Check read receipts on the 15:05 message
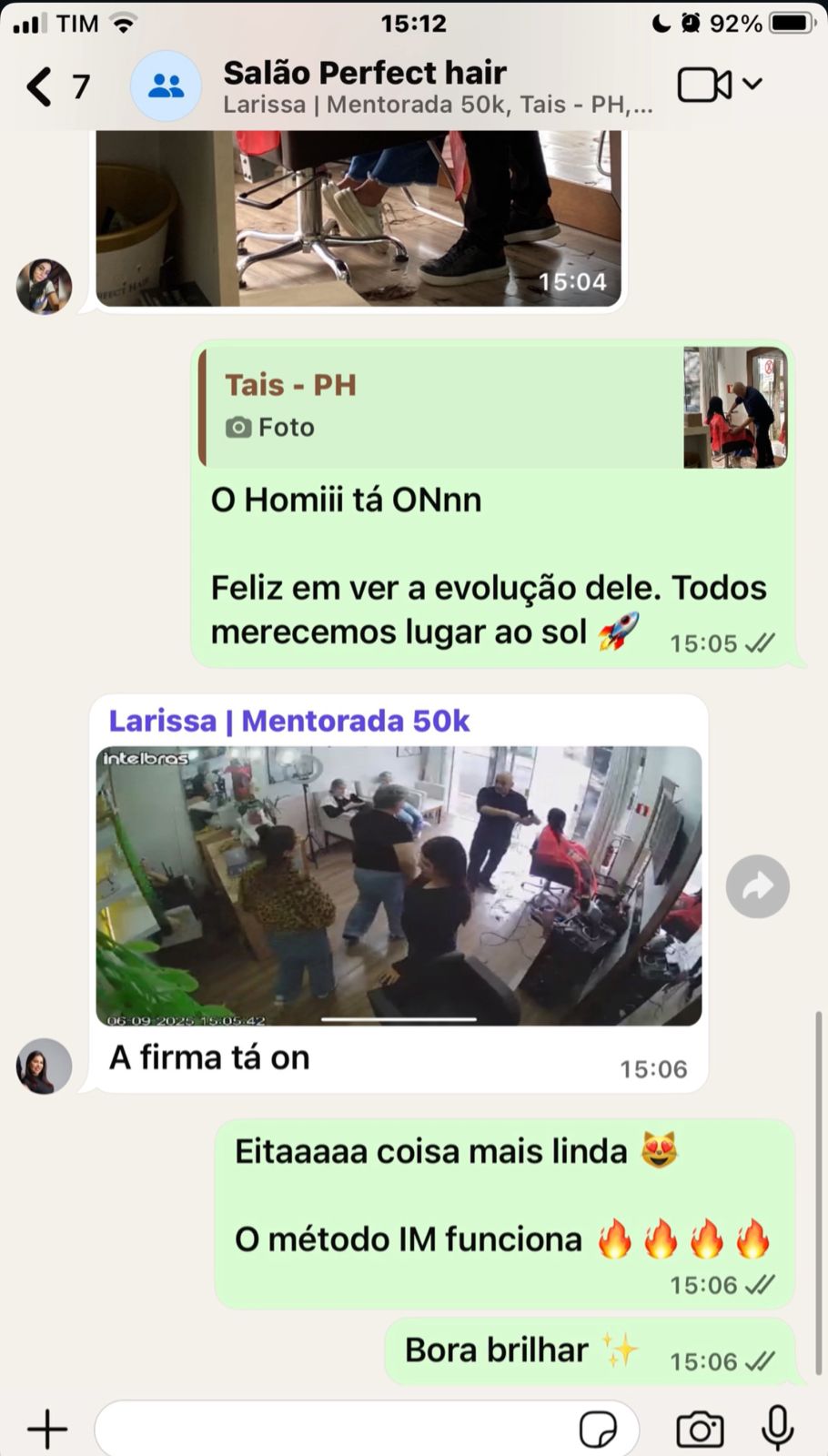The height and width of the screenshot is (1456, 828). (x=761, y=642)
